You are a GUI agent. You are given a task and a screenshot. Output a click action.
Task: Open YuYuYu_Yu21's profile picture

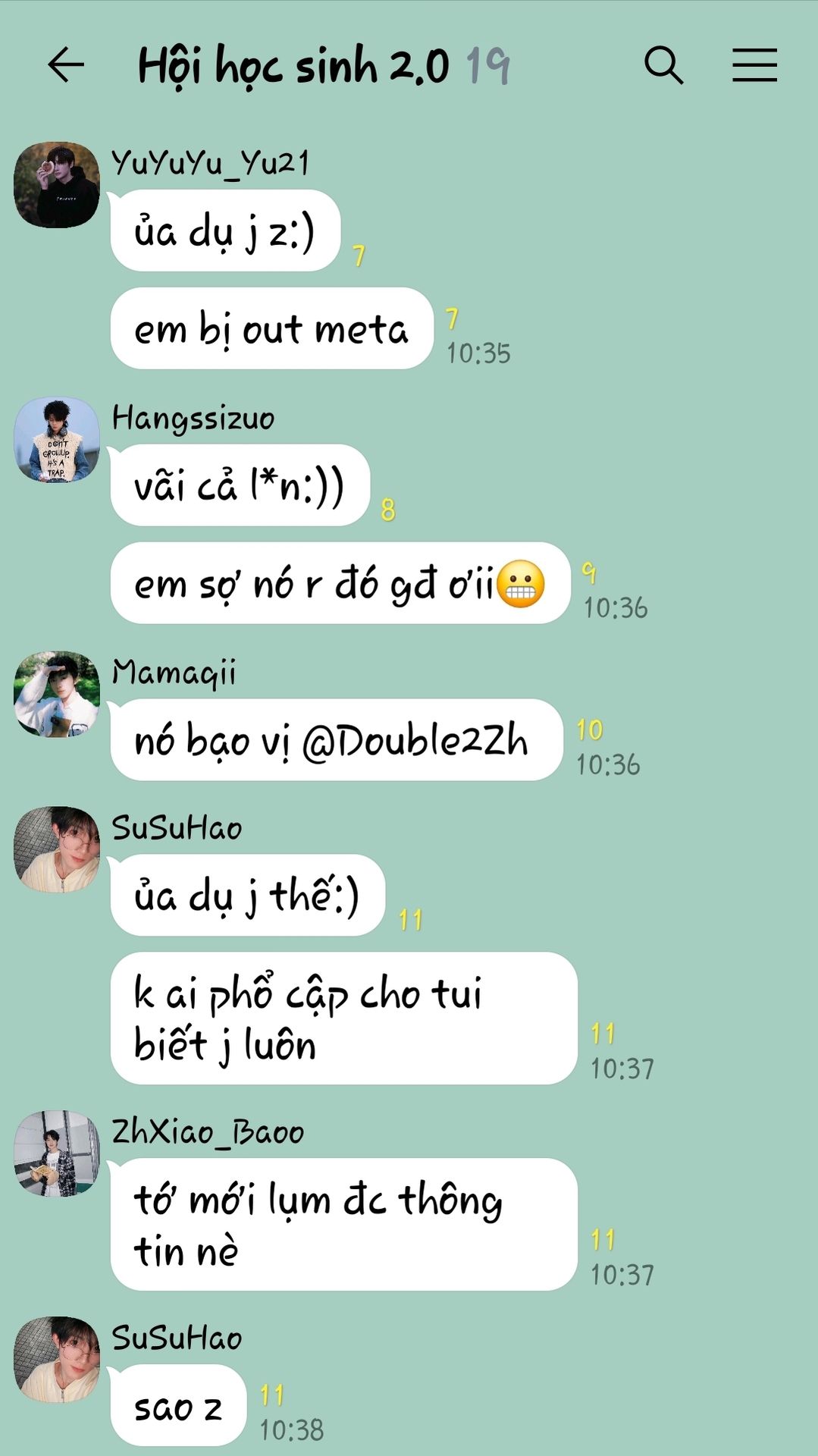pyautogui.click(x=57, y=184)
